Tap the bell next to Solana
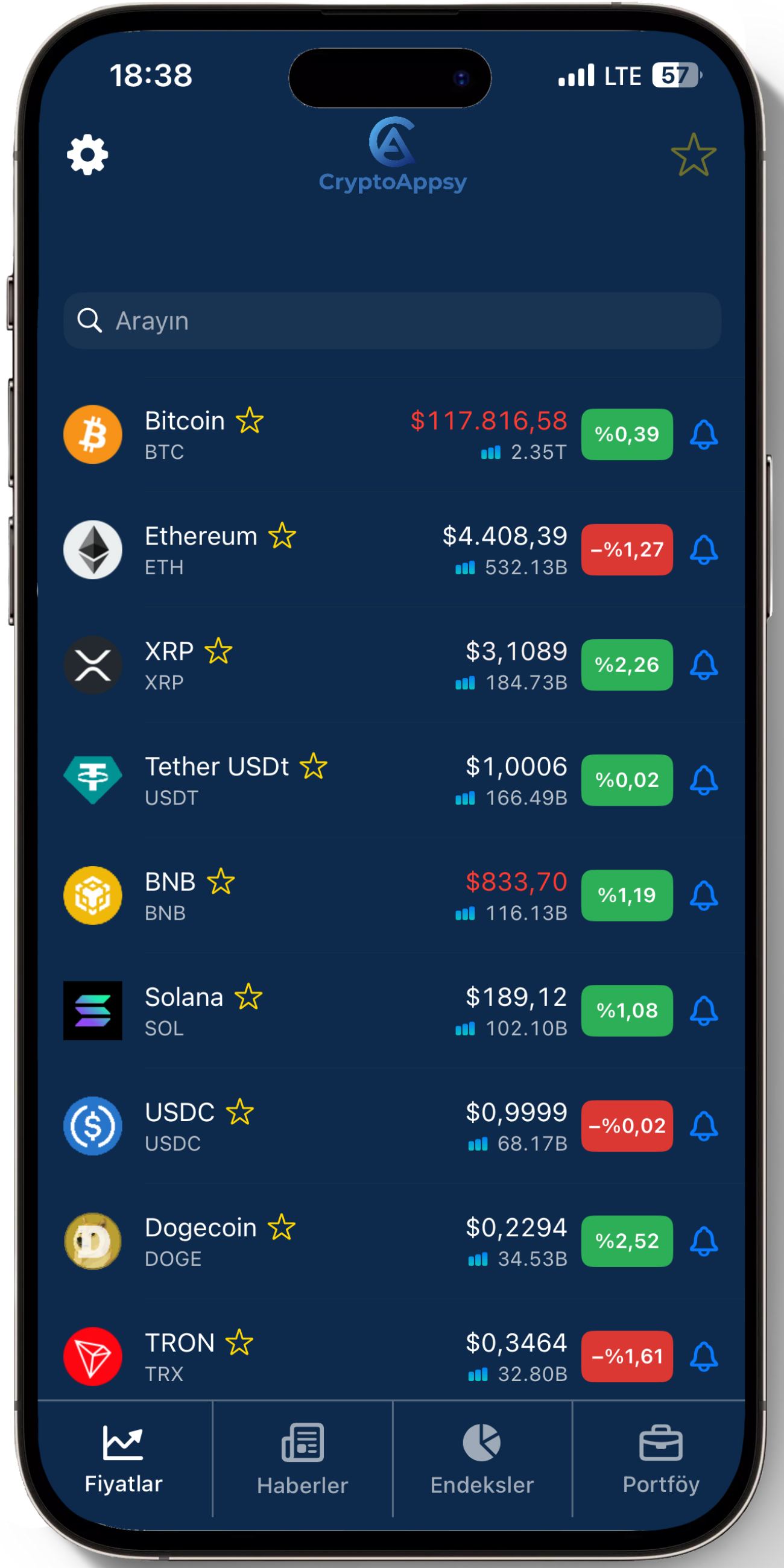 [704, 1010]
